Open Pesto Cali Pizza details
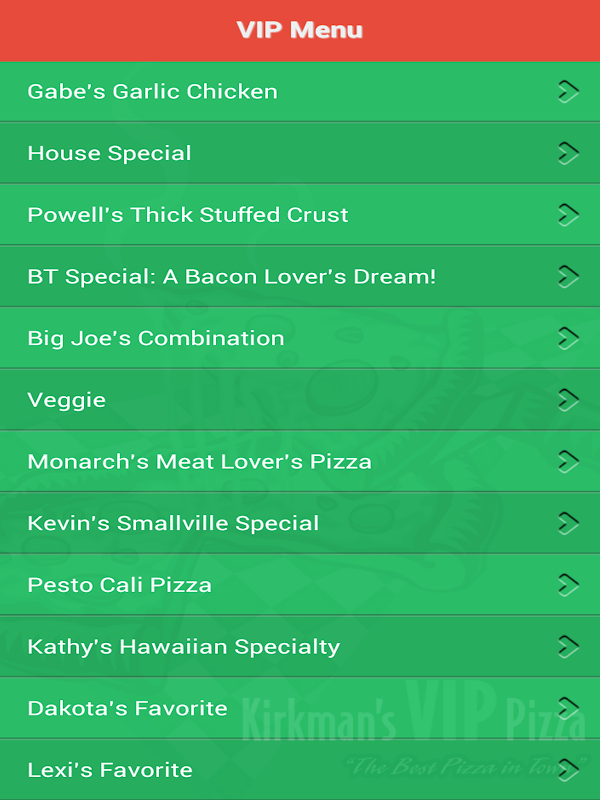This screenshot has width=600, height=800. tap(299, 585)
